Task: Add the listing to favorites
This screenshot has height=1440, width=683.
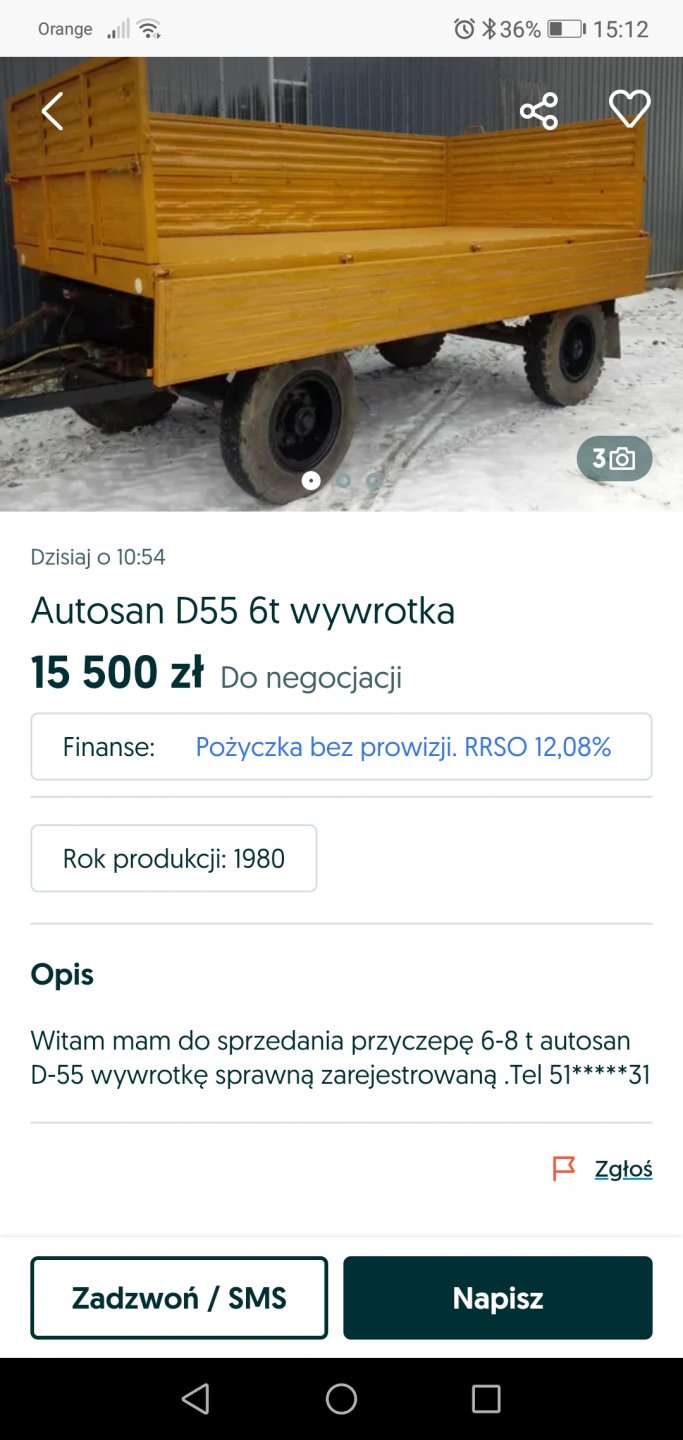Action: [x=629, y=109]
